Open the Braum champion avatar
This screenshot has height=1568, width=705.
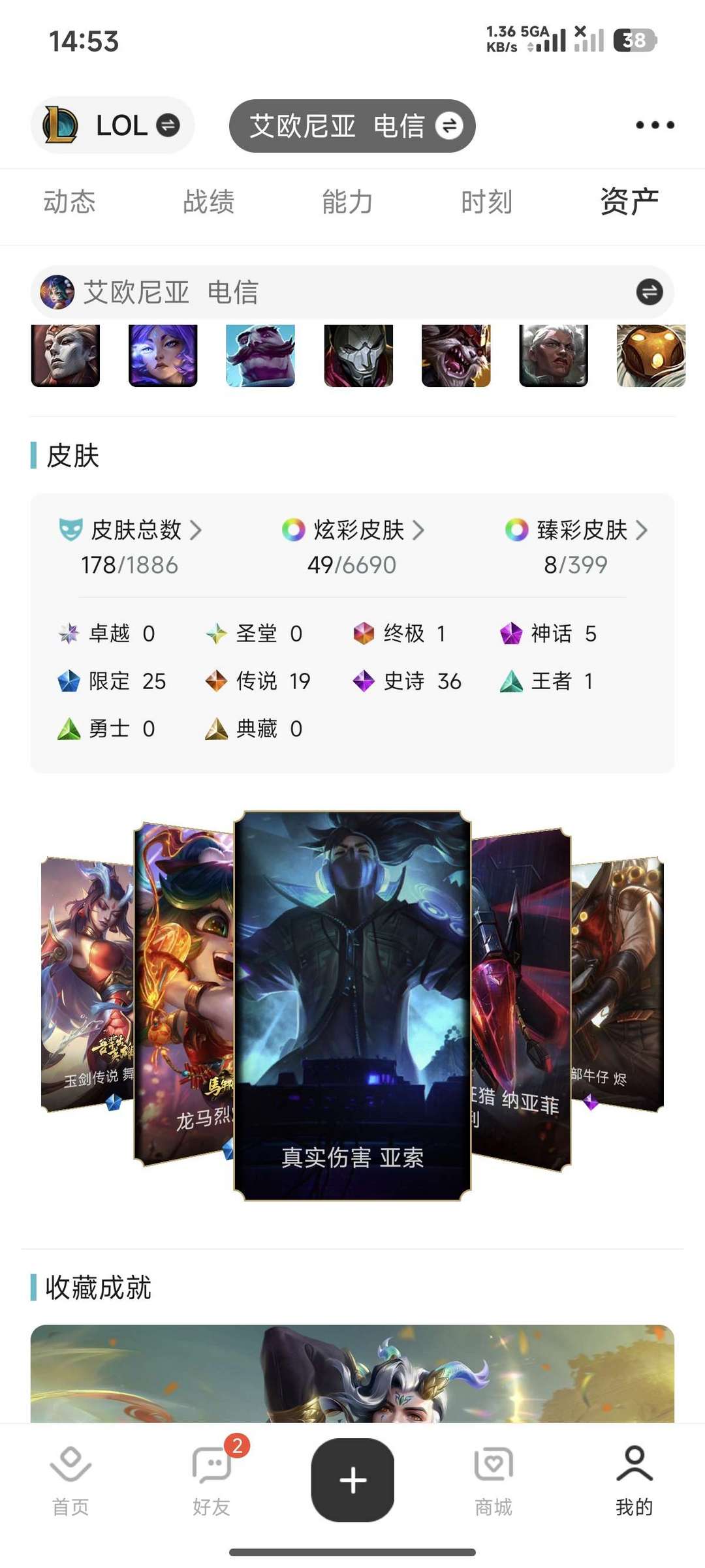(x=260, y=356)
